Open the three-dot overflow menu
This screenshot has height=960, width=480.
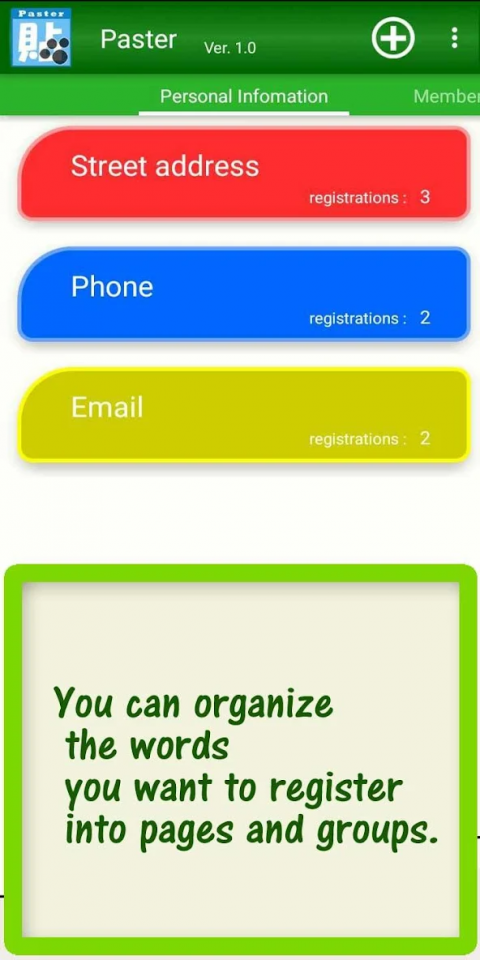(x=454, y=38)
